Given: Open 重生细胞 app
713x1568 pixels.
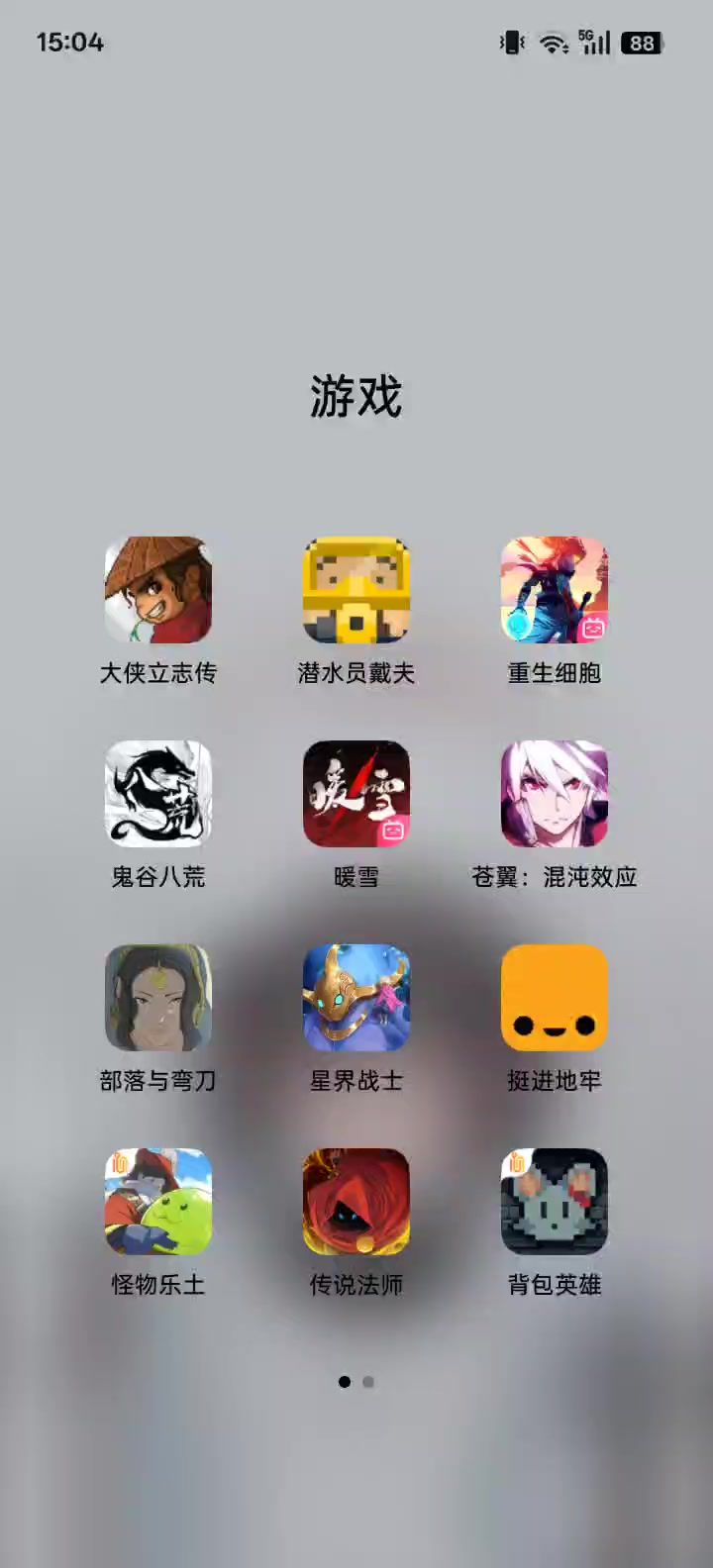Looking at the screenshot, I should (555, 590).
